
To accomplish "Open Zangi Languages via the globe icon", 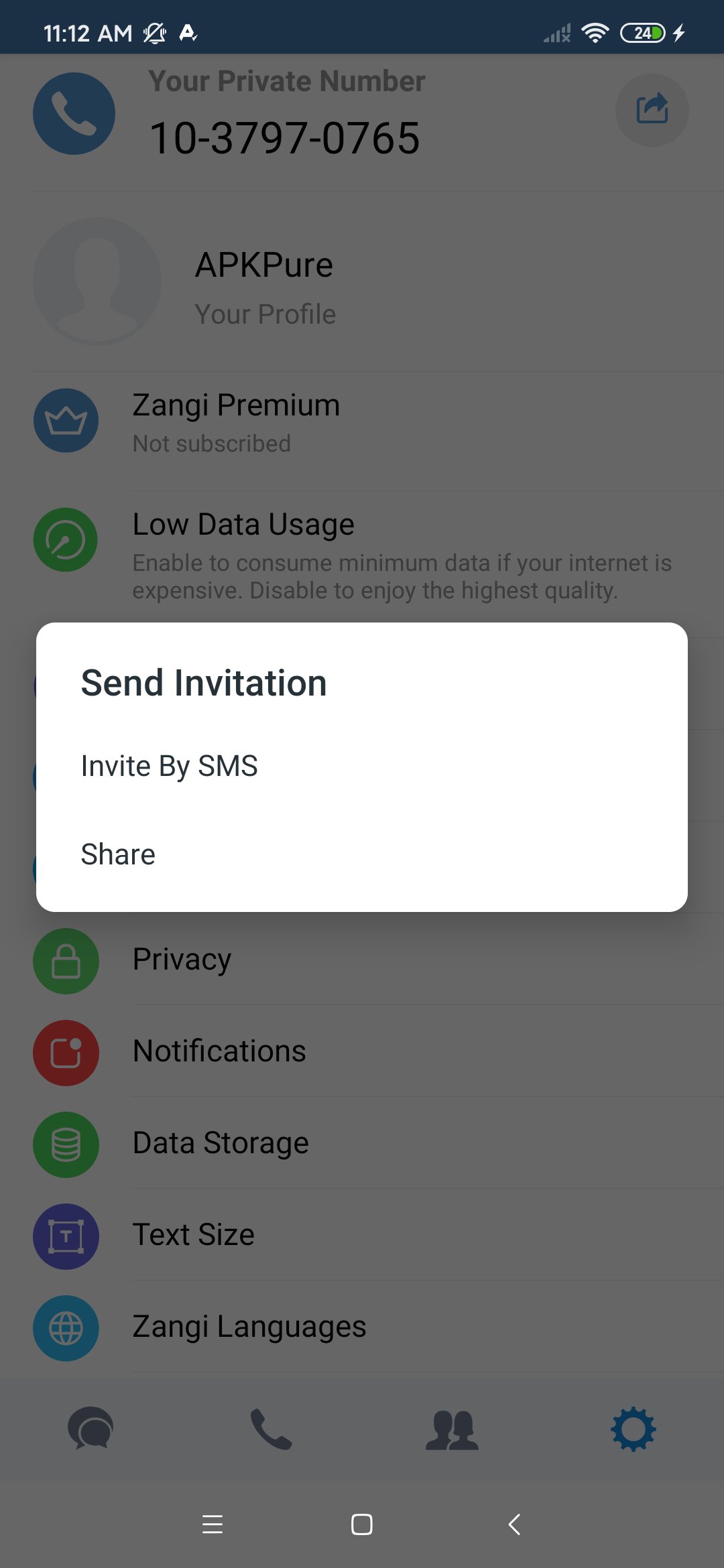I will coord(65,1329).
